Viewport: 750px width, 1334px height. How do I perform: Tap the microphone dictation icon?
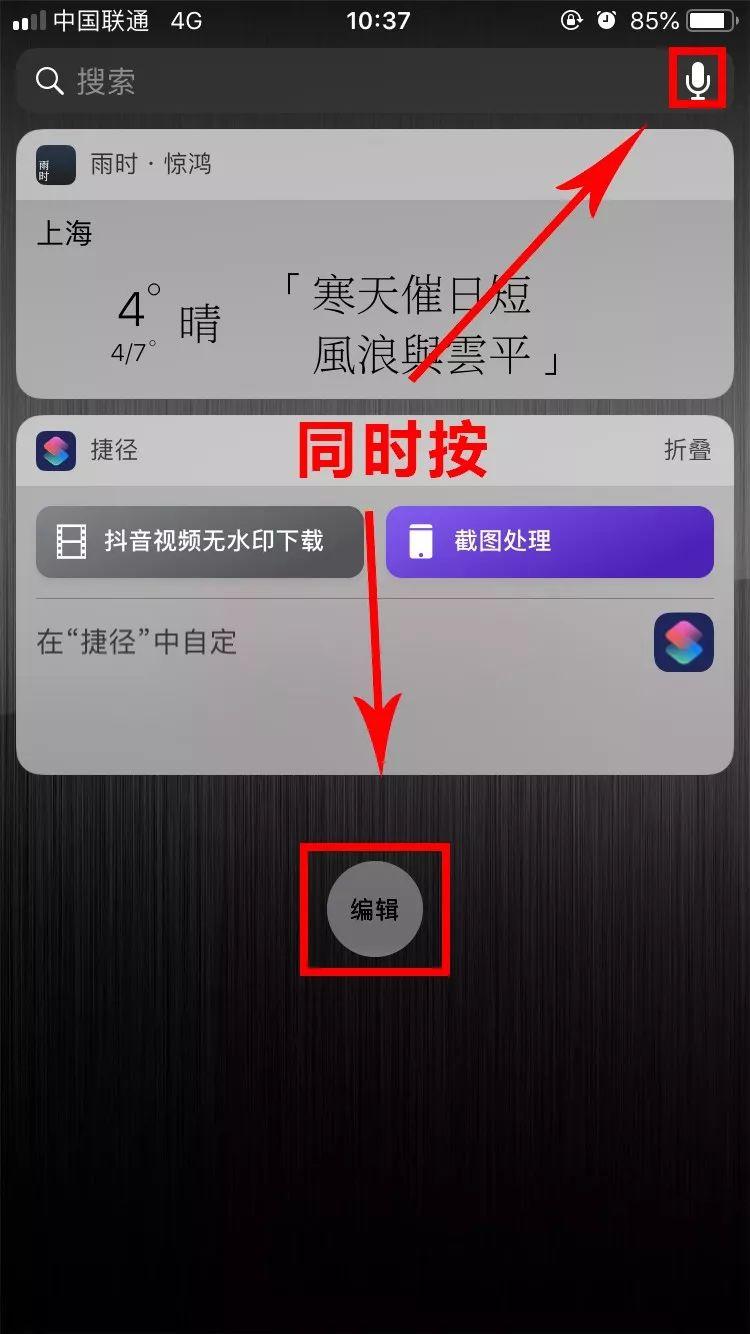(698, 80)
